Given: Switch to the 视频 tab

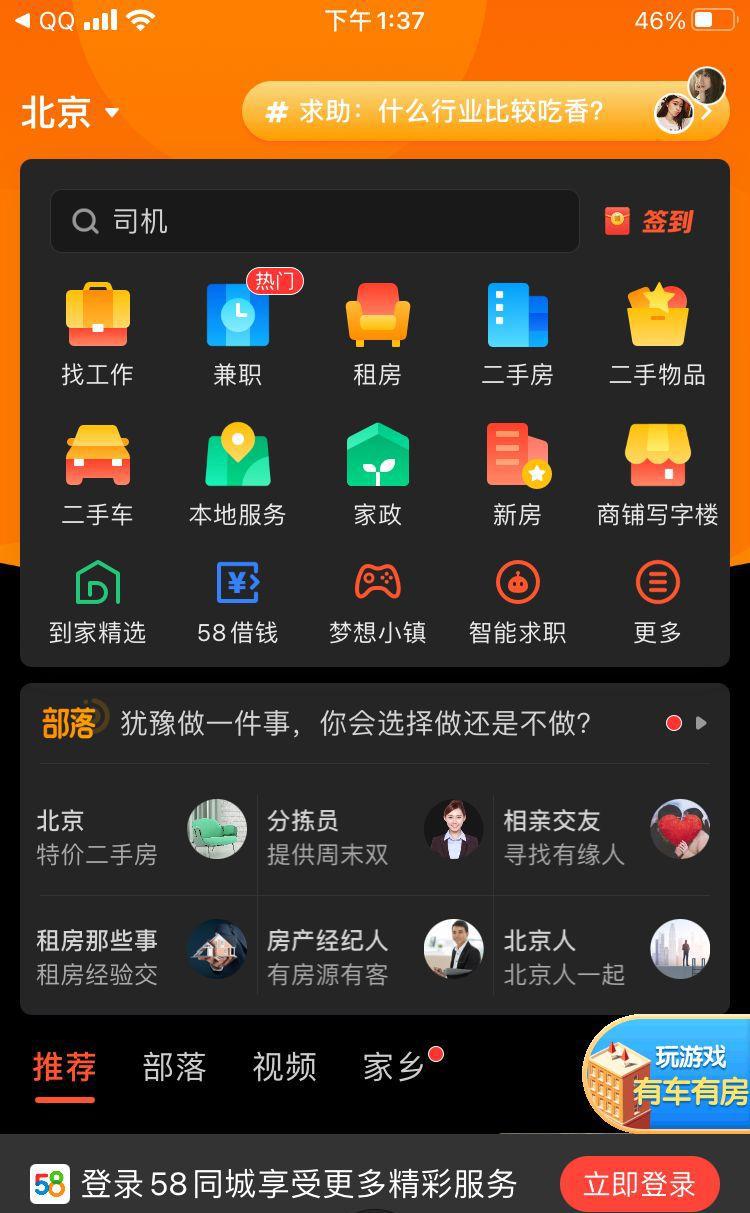Looking at the screenshot, I should (285, 1067).
